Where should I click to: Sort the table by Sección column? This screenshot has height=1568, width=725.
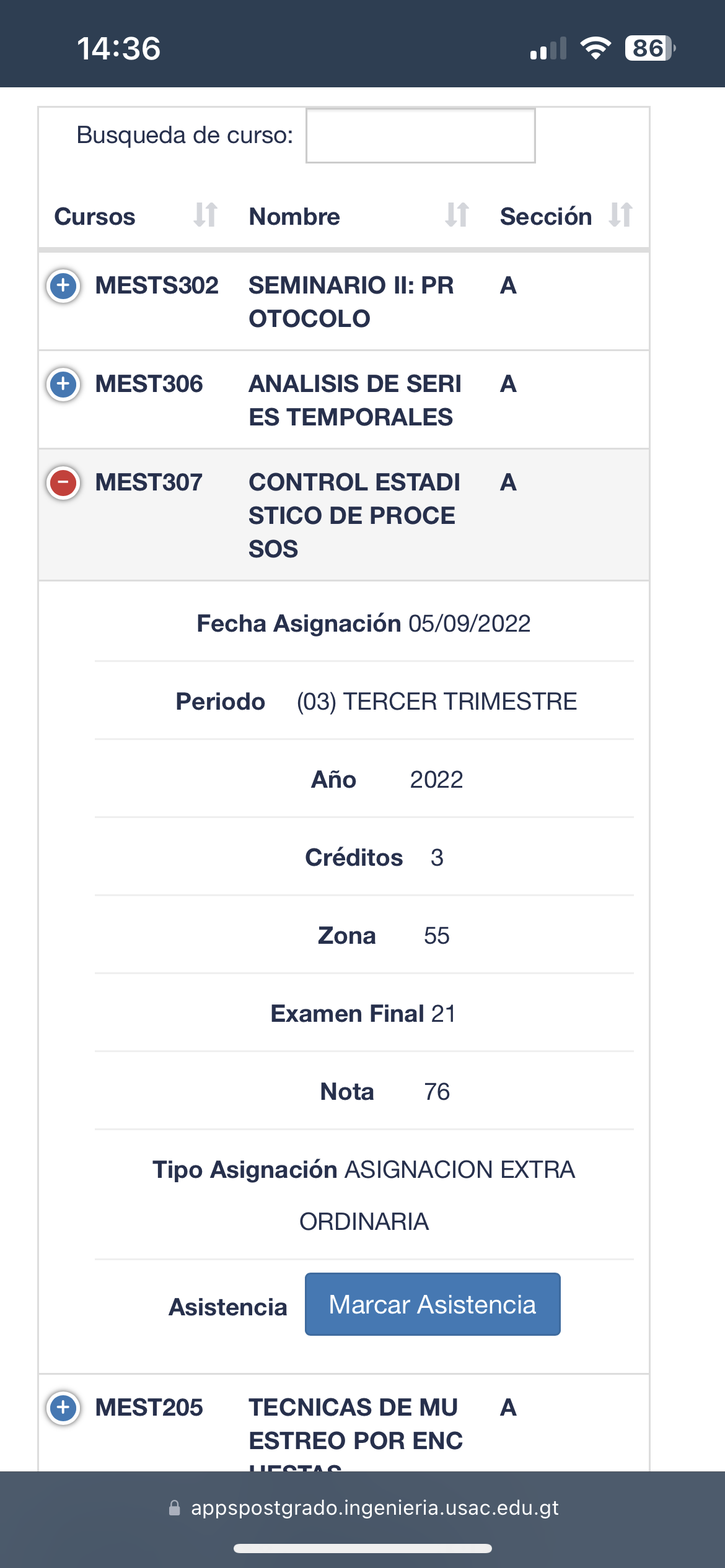pyautogui.click(x=565, y=216)
